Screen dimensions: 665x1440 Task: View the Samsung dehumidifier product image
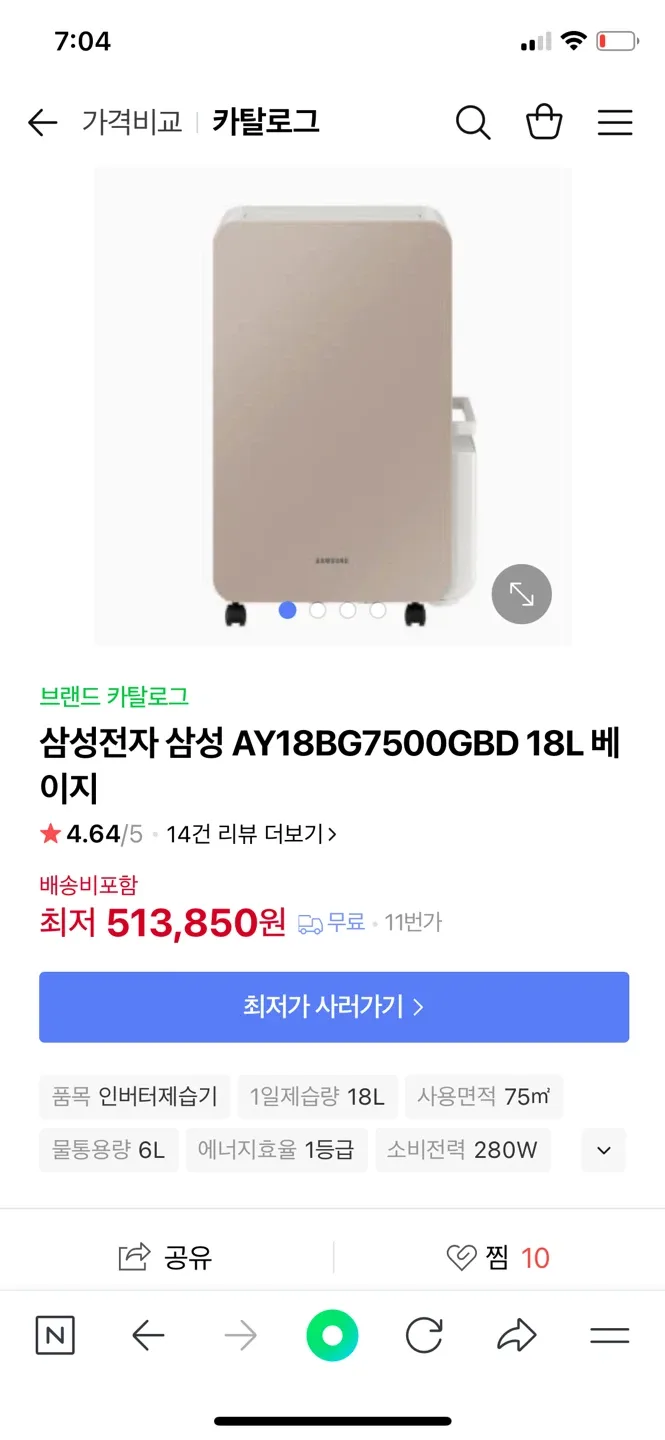[333, 410]
